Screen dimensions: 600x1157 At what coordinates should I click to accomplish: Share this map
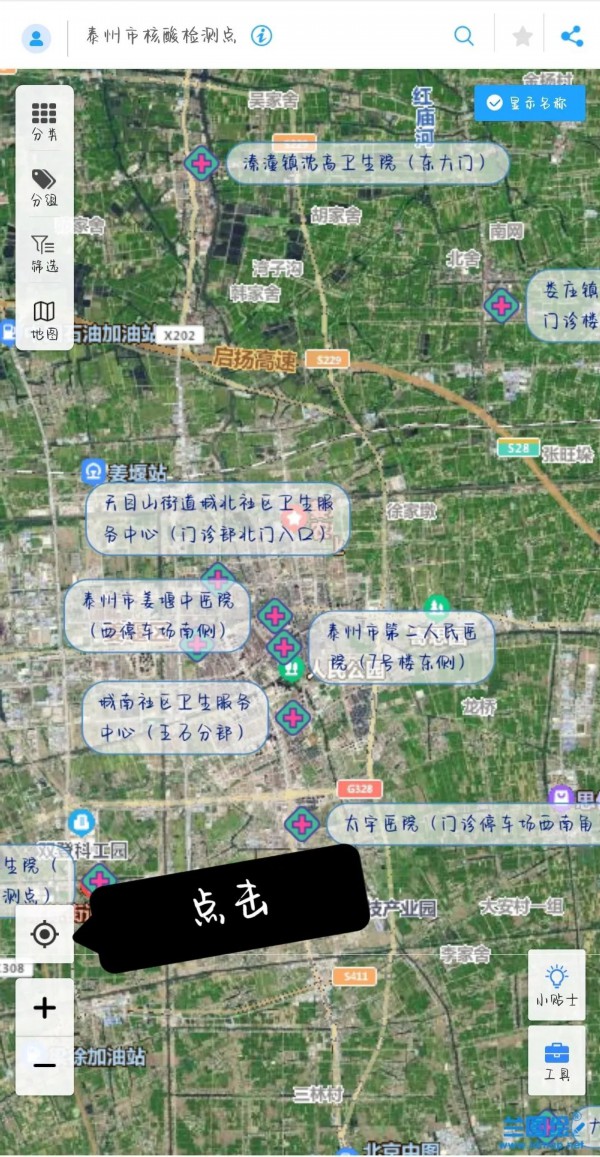[572, 37]
